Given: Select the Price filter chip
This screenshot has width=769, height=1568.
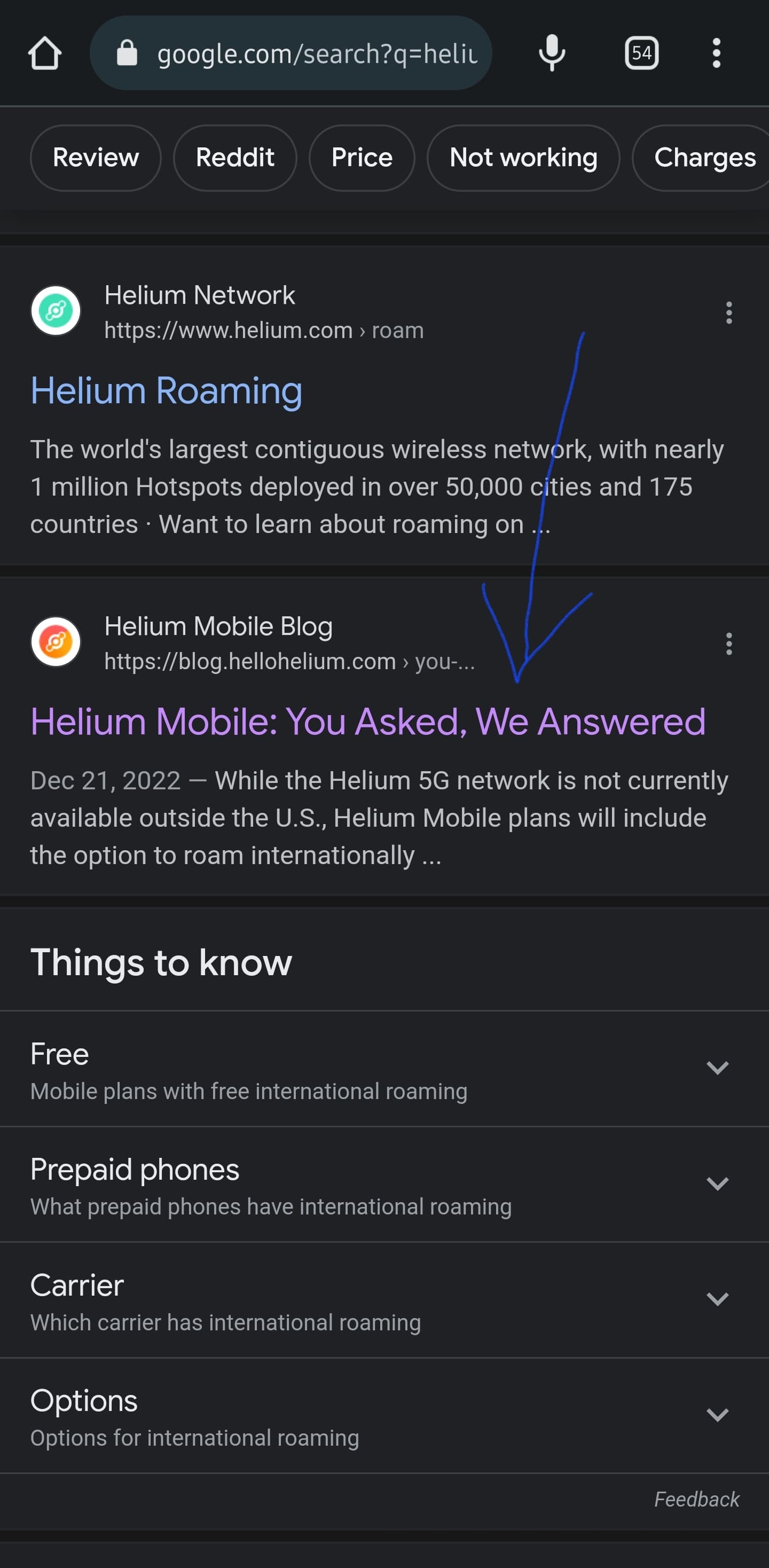Looking at the screenshot, I should (362, 158).
